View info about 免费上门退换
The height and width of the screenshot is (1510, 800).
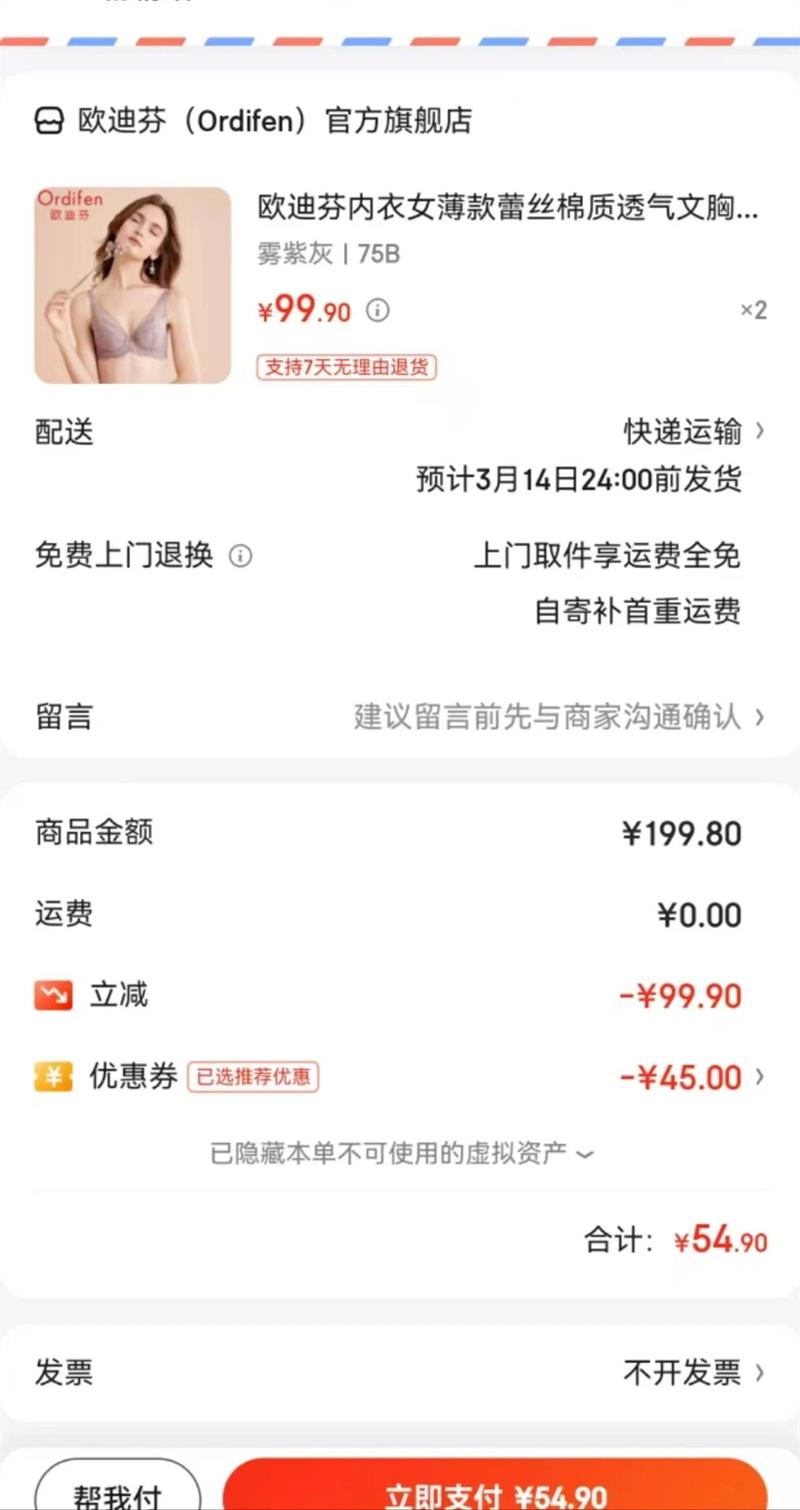point(240,556)
